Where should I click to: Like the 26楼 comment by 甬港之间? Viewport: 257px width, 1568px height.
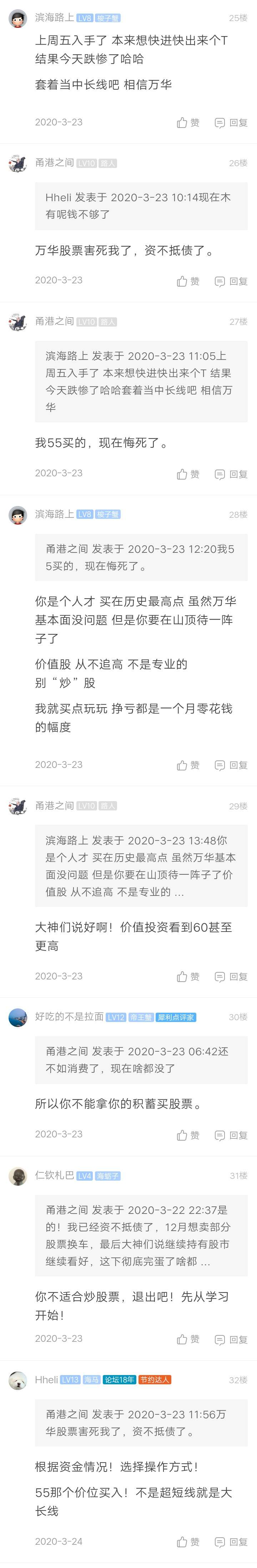(188, 281)
